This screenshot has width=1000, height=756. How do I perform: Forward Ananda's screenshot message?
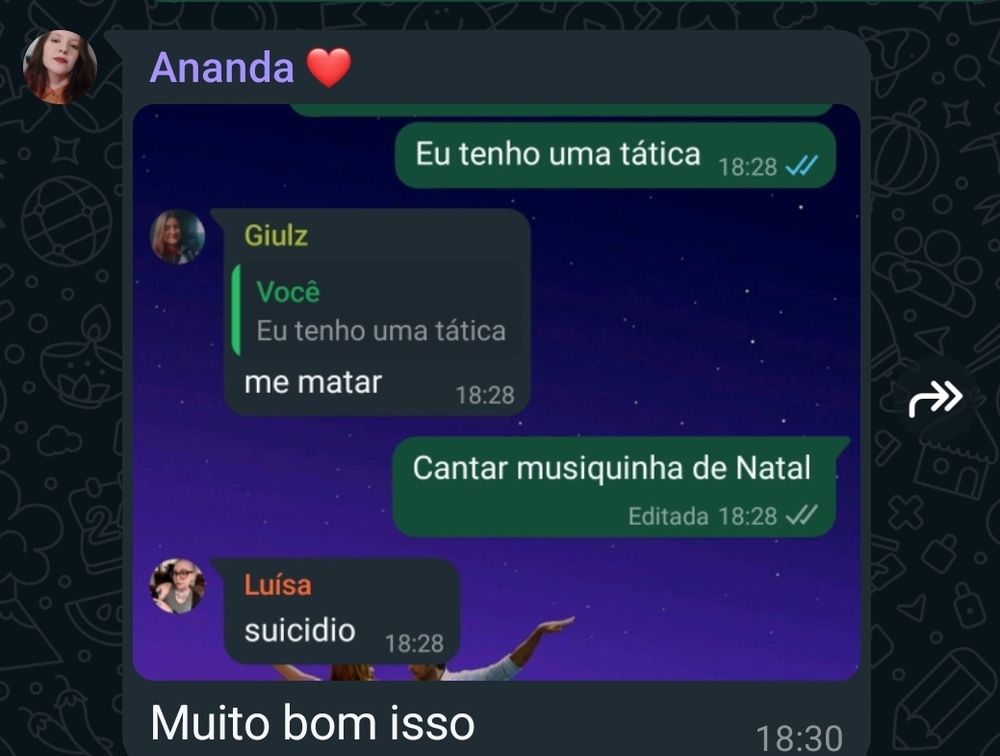click(x=936, y=399)
